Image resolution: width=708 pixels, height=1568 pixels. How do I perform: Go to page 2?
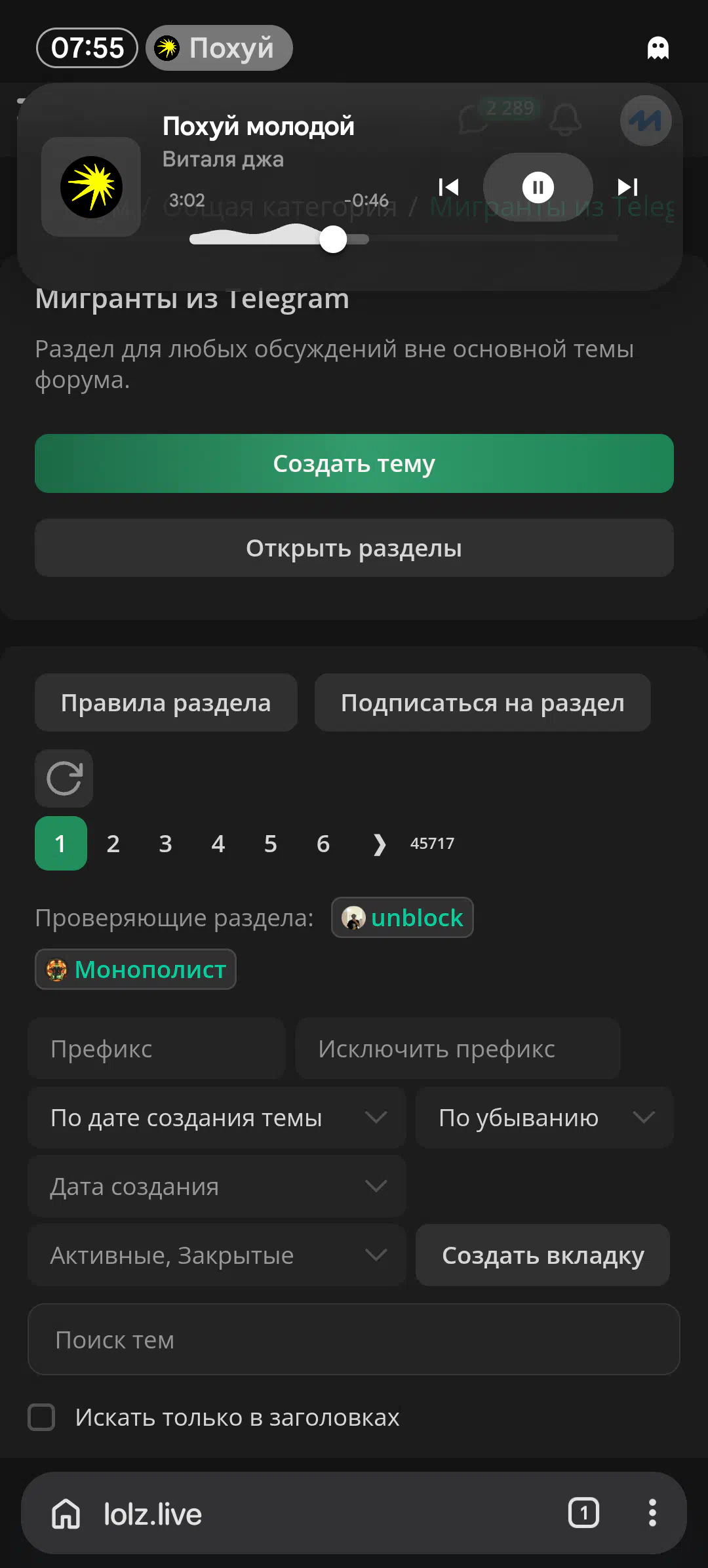(113, 844)
